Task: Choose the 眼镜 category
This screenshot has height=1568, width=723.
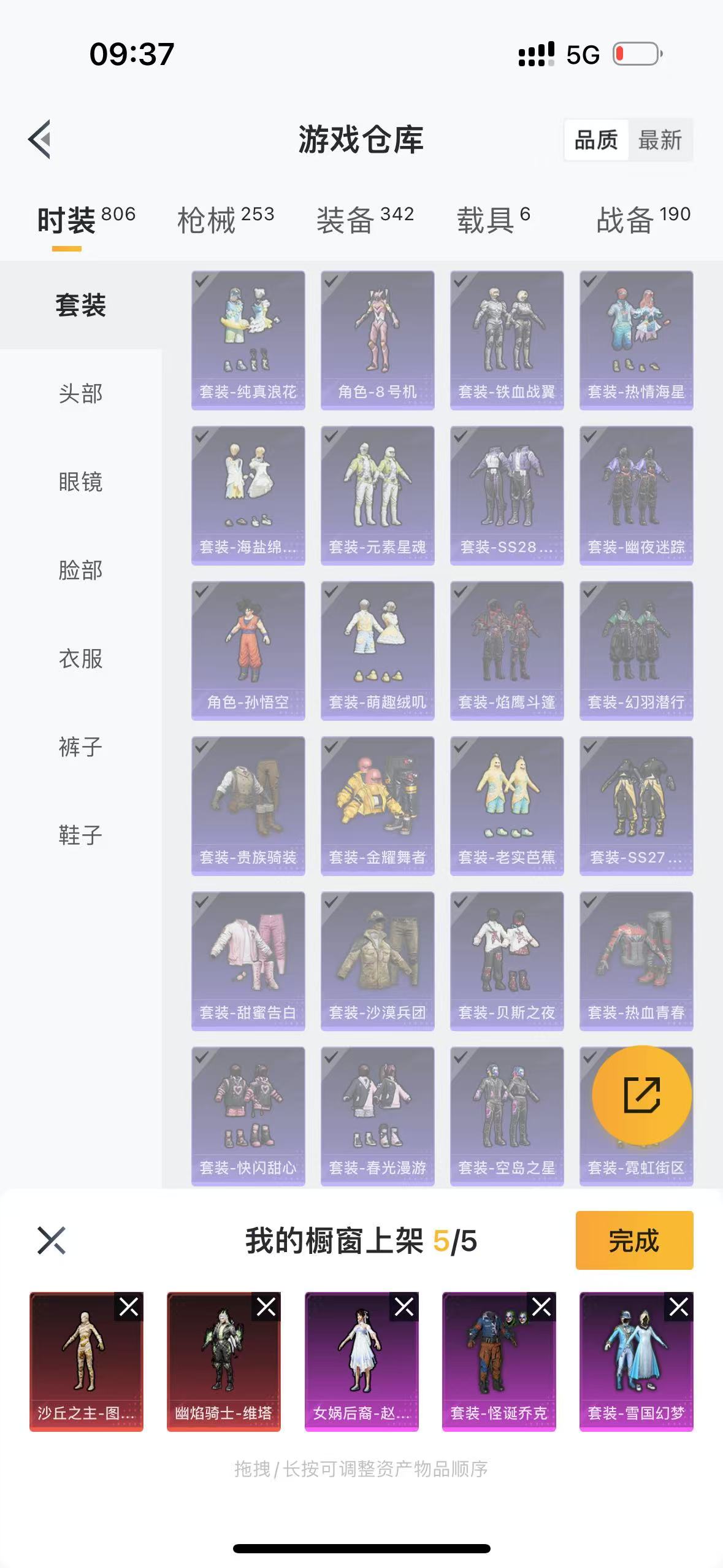Action: click(80, 482)
